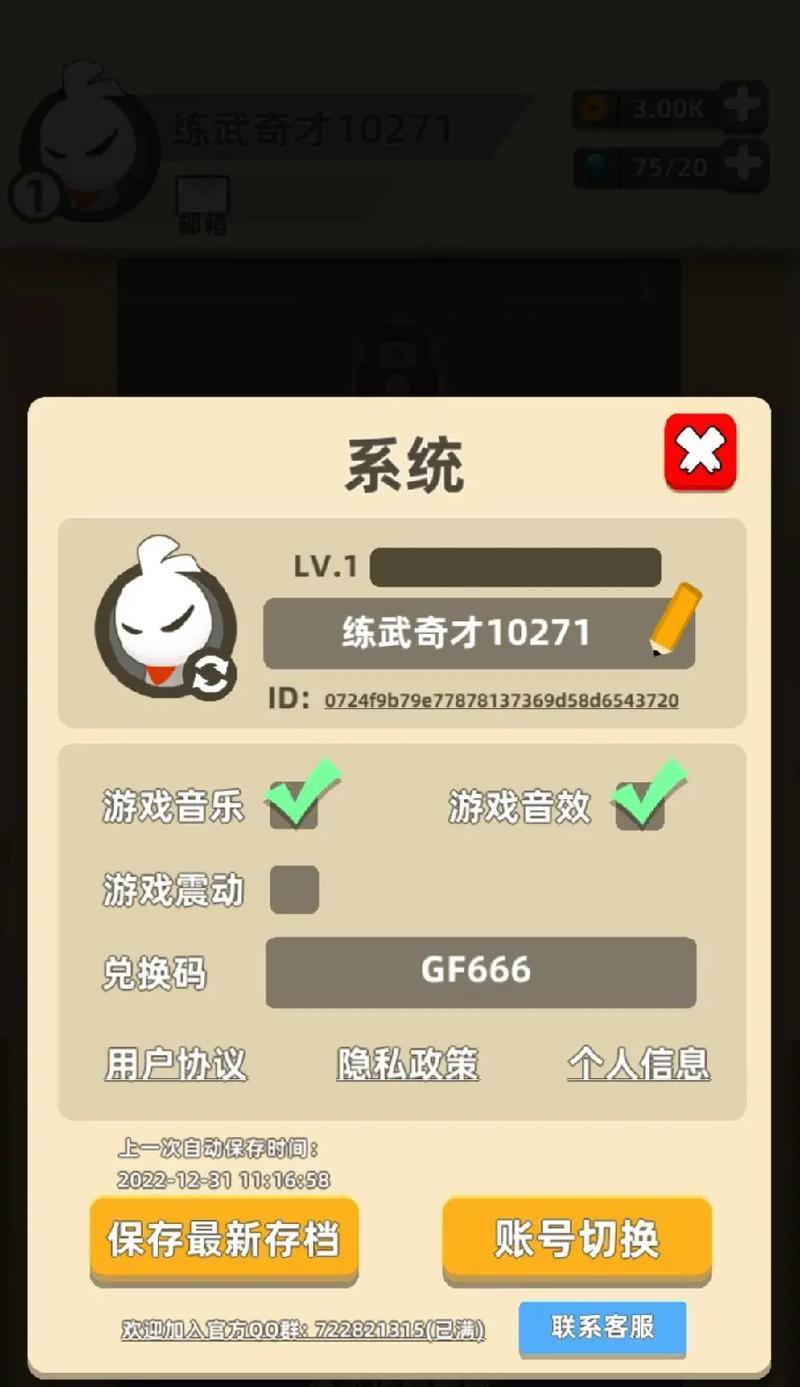Tap the 兑换码 field showing GF666
Screen dimensions: 800x1387
click(x=480, y=971)
